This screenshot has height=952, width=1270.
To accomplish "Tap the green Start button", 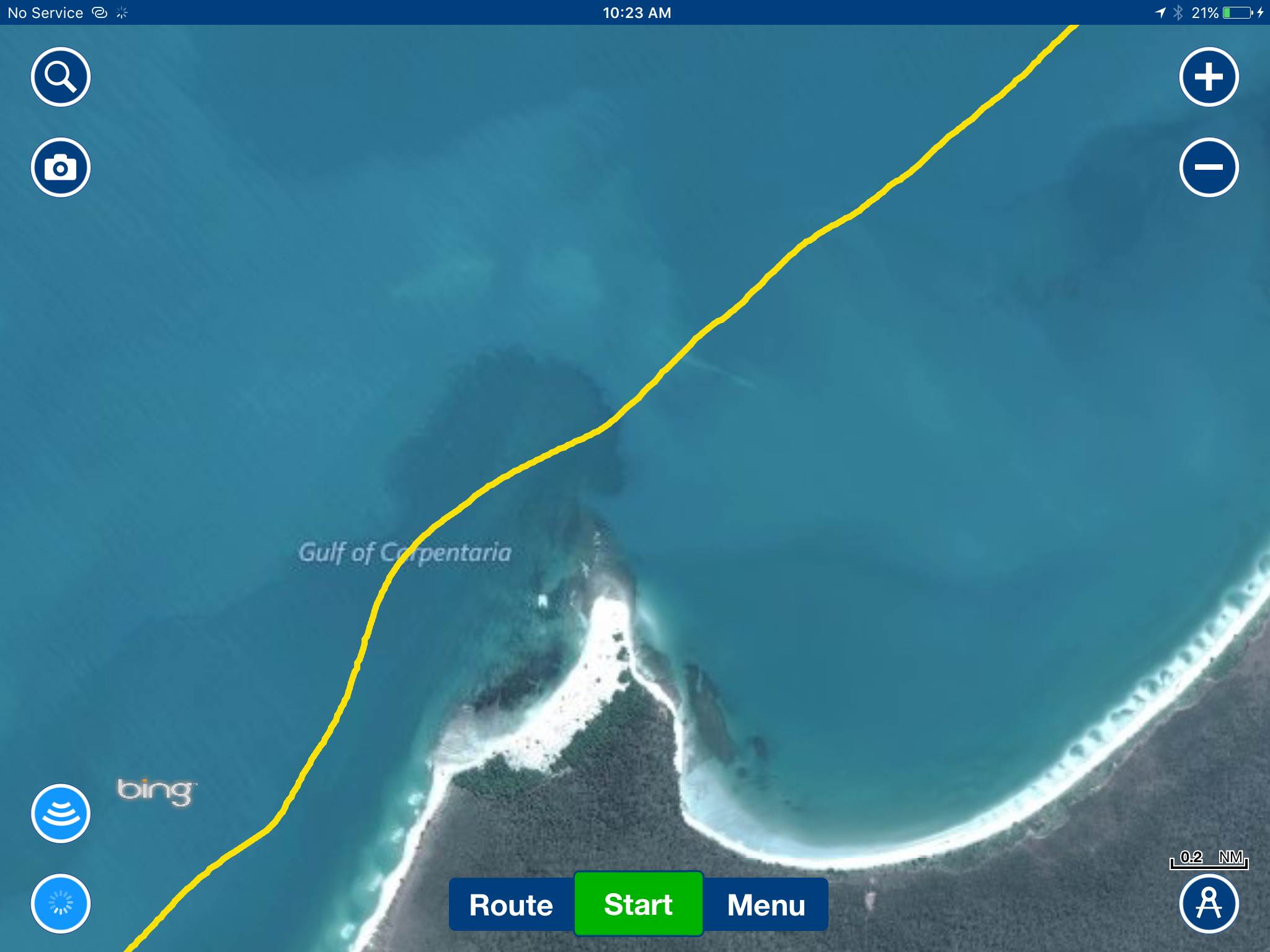I will pos(638,904).
